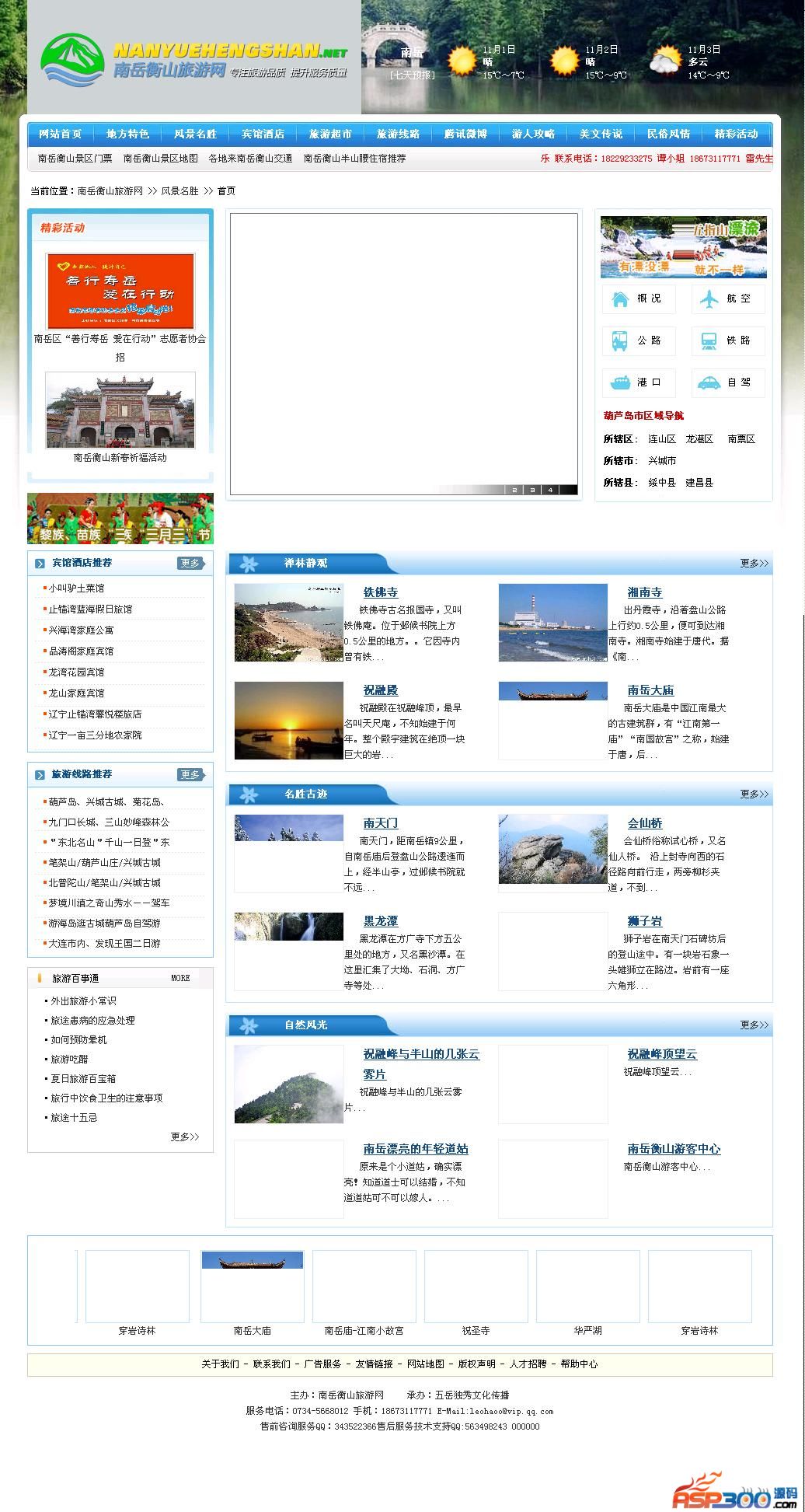Open 南岳衡山景区门票 link
The height and width of the screenshot is (1512, 805).
pos(75,159)
